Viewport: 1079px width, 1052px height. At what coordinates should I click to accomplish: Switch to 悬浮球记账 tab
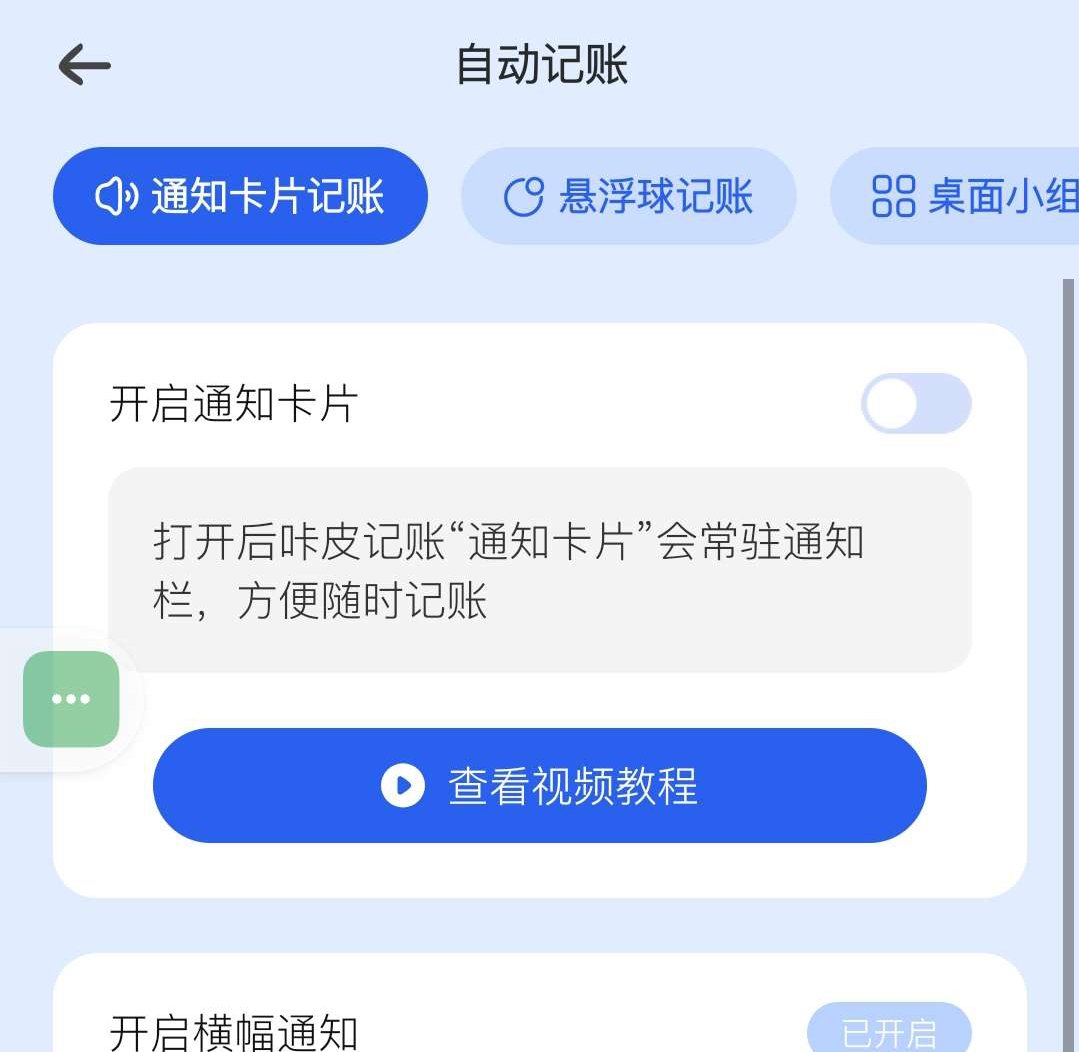coord(628,196)
